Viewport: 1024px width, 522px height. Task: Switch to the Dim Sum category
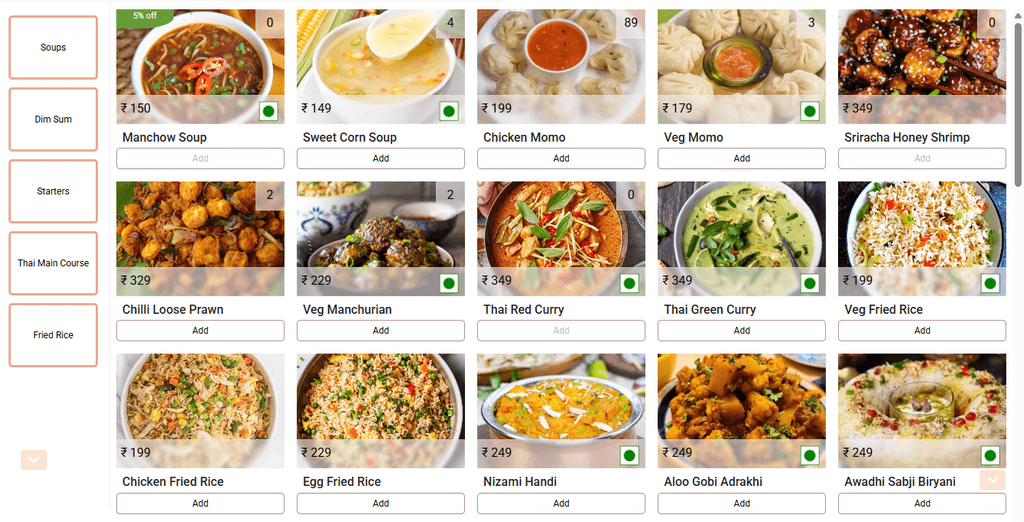pyautogui.click(x=53, y=119)
